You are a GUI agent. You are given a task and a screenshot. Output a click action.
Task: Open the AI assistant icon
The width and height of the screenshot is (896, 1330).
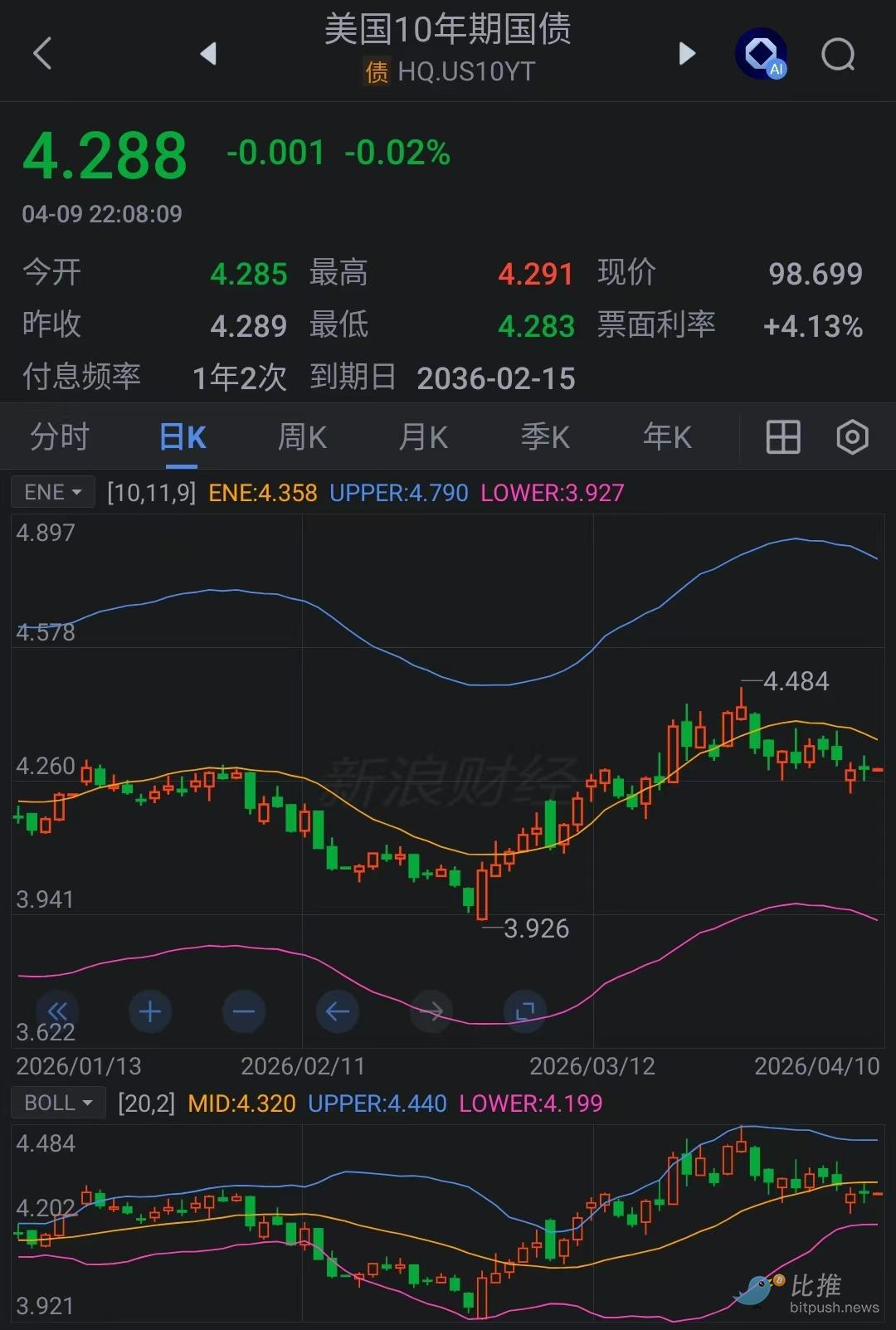(x=761, y=54)
